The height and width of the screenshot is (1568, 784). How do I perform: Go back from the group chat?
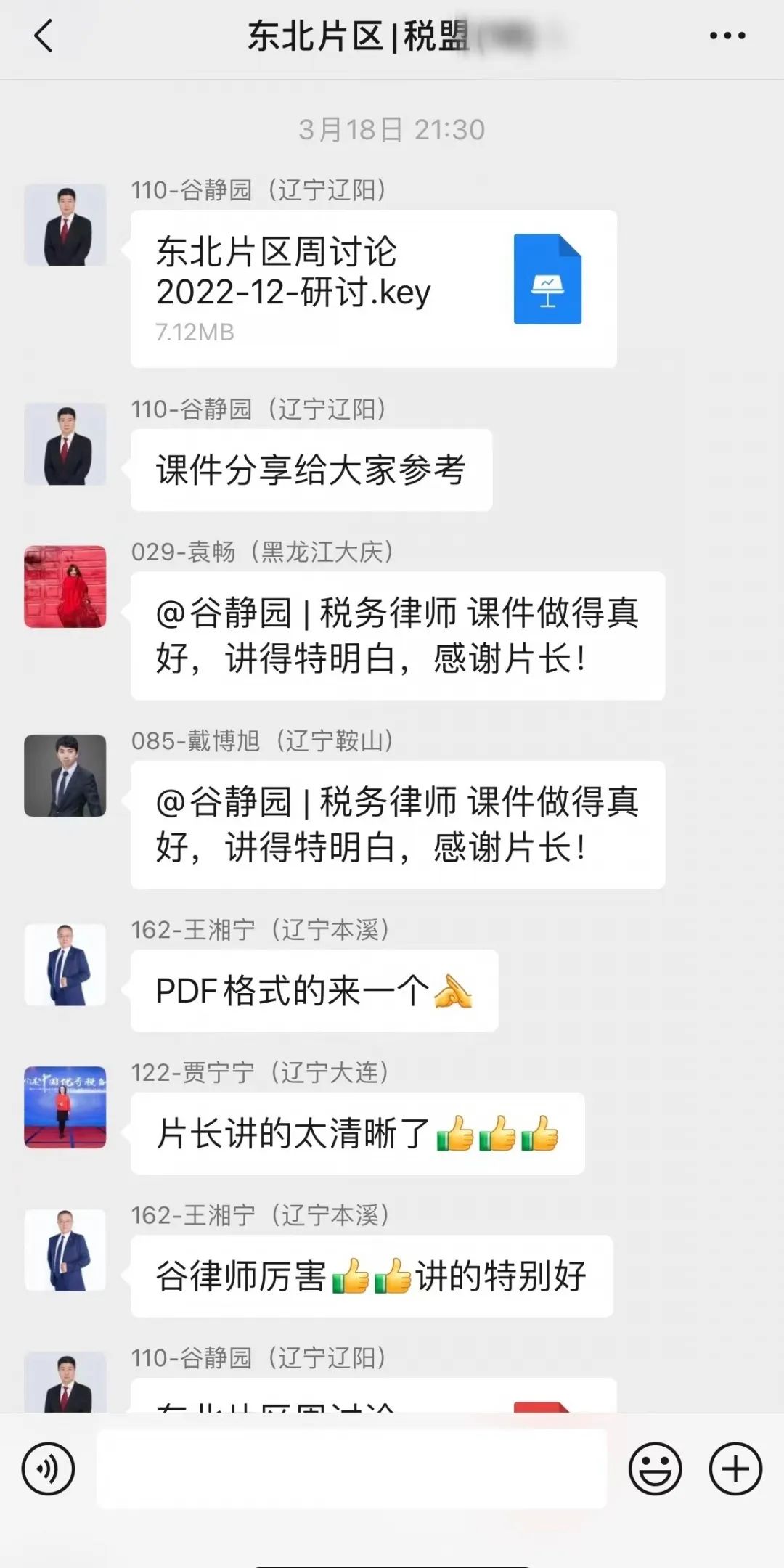44,36
